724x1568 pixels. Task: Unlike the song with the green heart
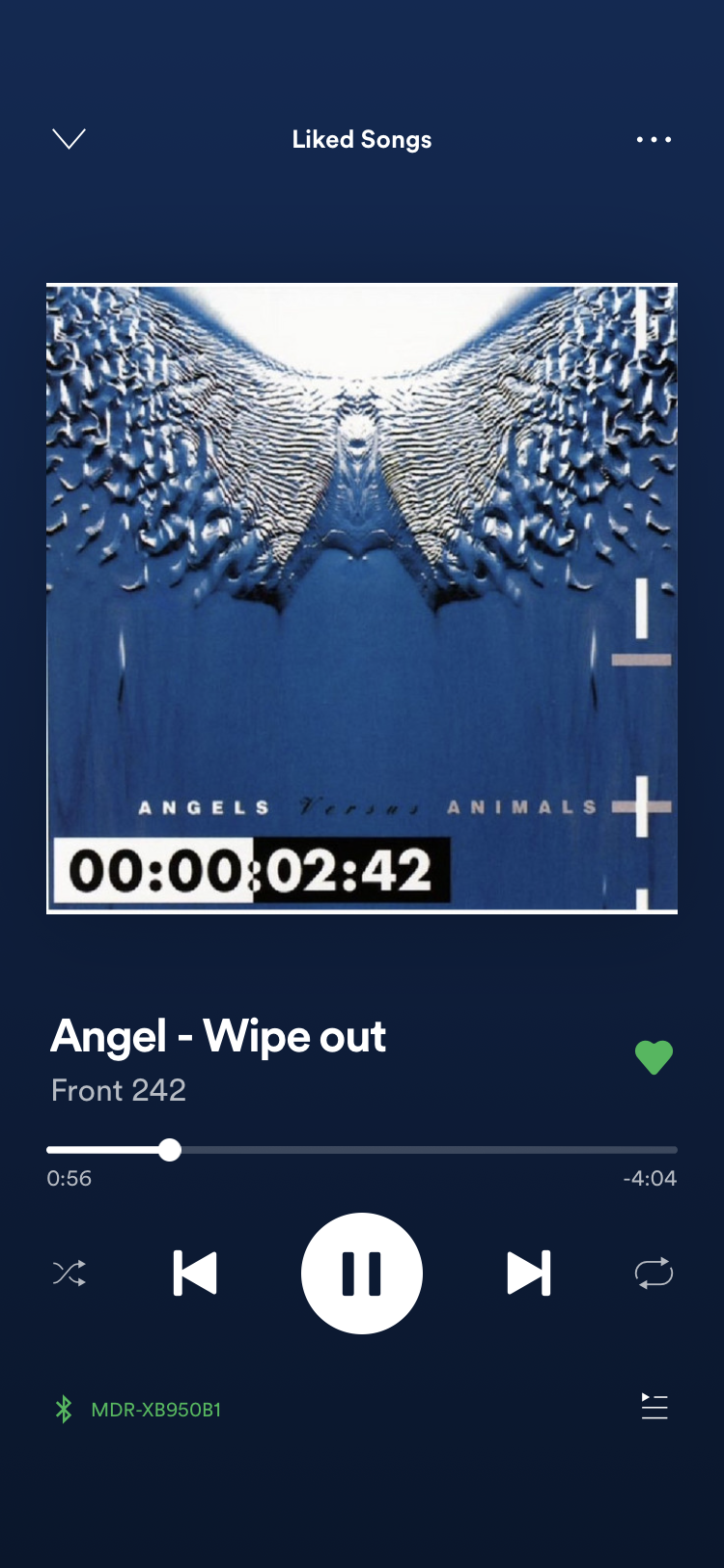point(654,1057)
